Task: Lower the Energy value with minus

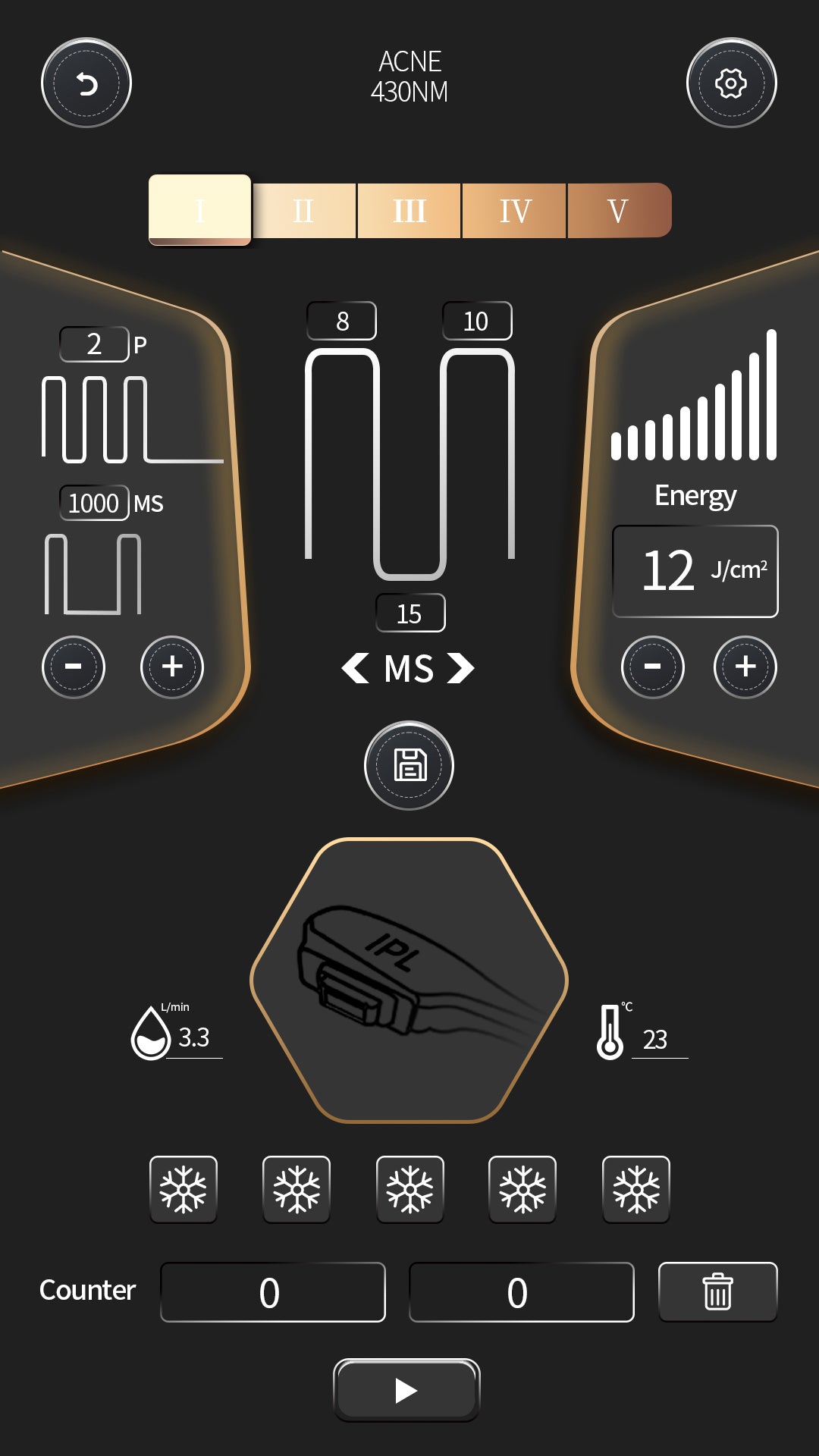Action: (652, 667)
